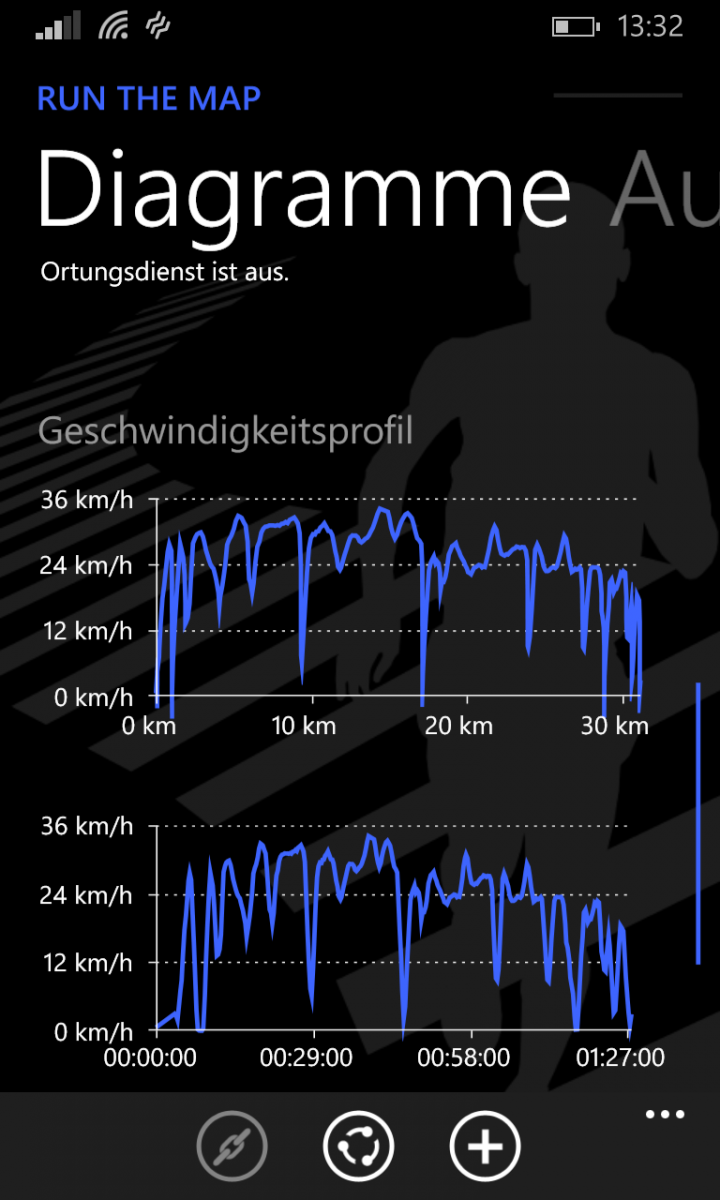Tap the greyed-out link icon in the app bar
Image resolution: width=720 pixels, height=1200 pixels.
(x=233, y=1145)
